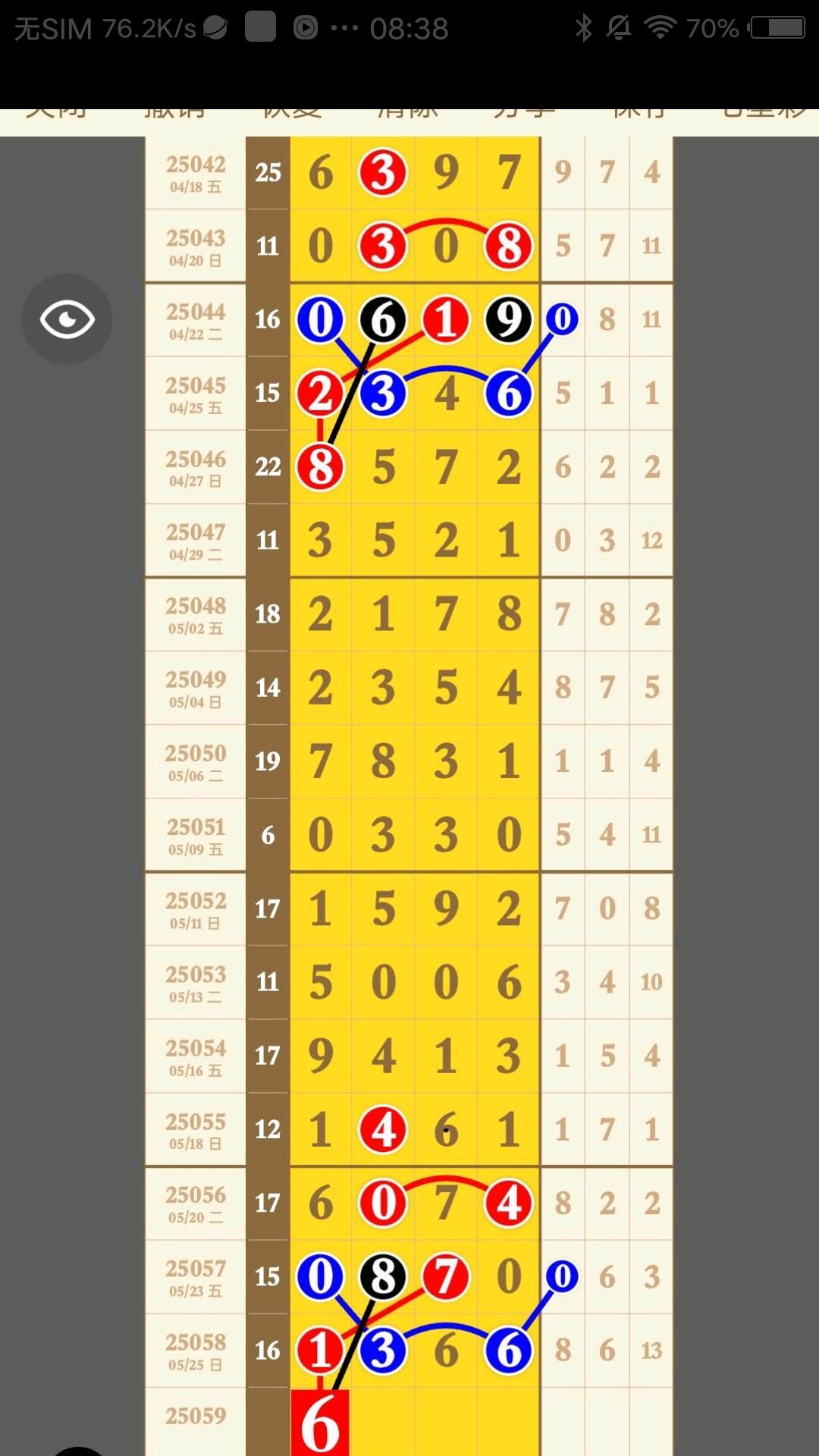Tap 分享 to share the chart
The width and height of the screenshot is (819, 1456).
tap(525, 114)
